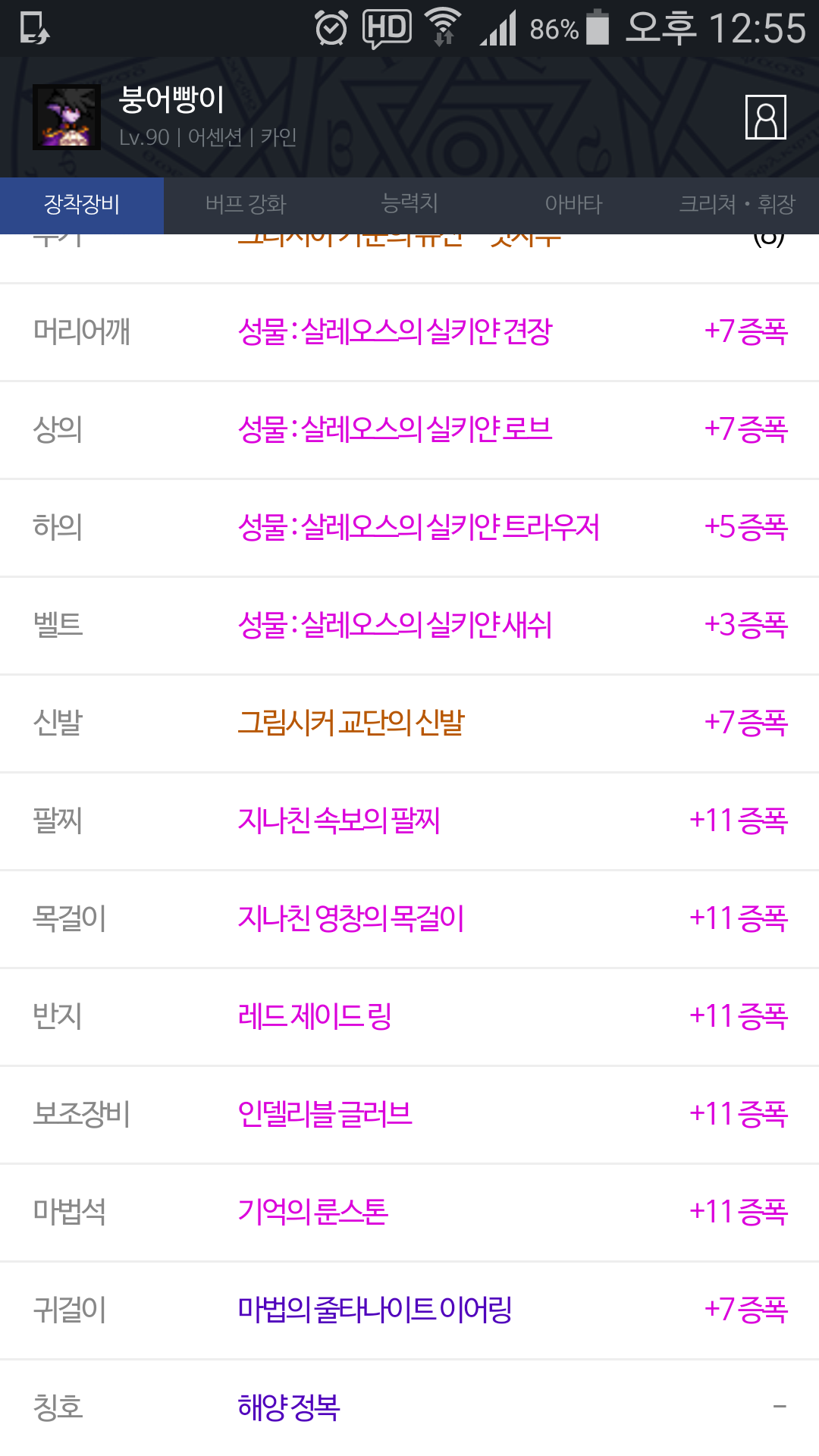Switch to the 능력치 tab

[409, 205]
